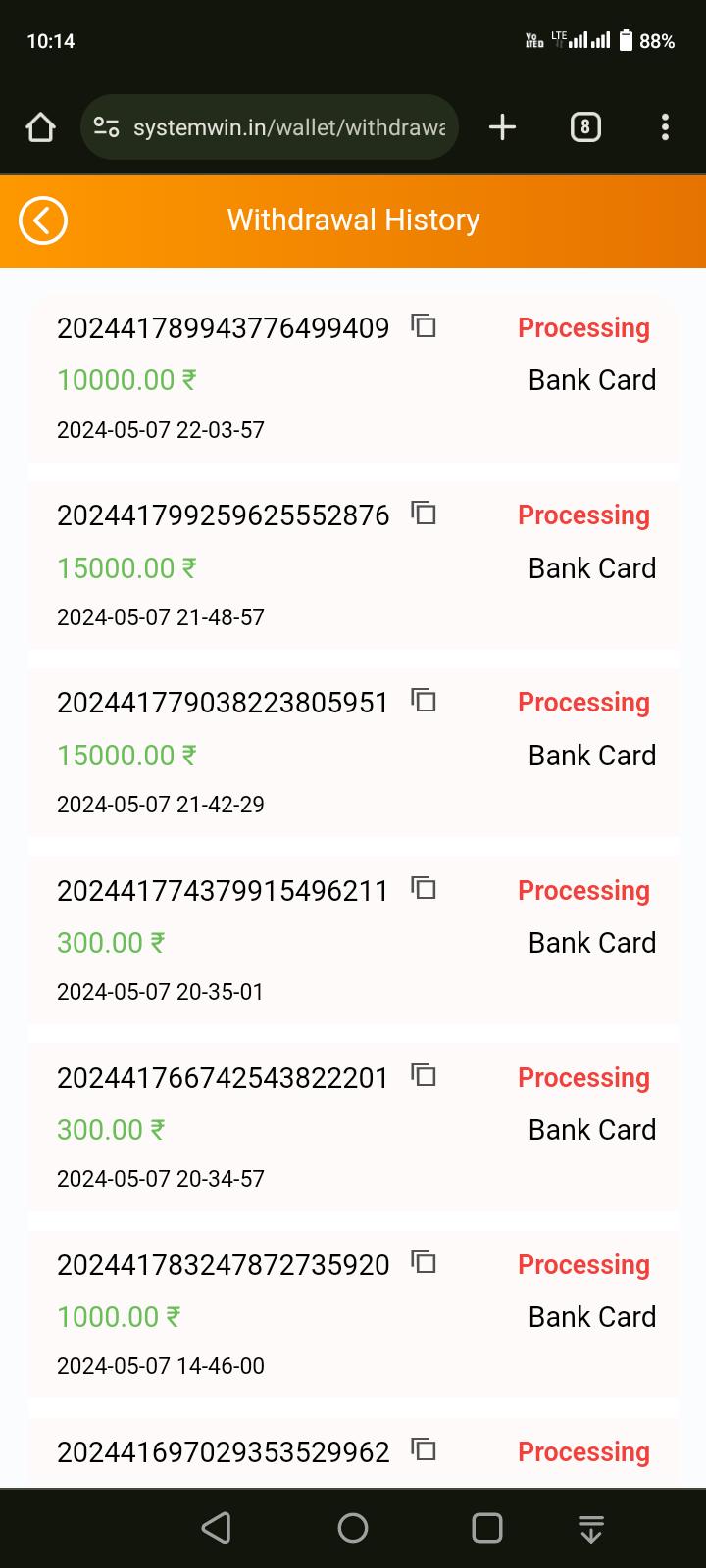
Task: Go back from Withdrawal History
Action: point(43,220)
